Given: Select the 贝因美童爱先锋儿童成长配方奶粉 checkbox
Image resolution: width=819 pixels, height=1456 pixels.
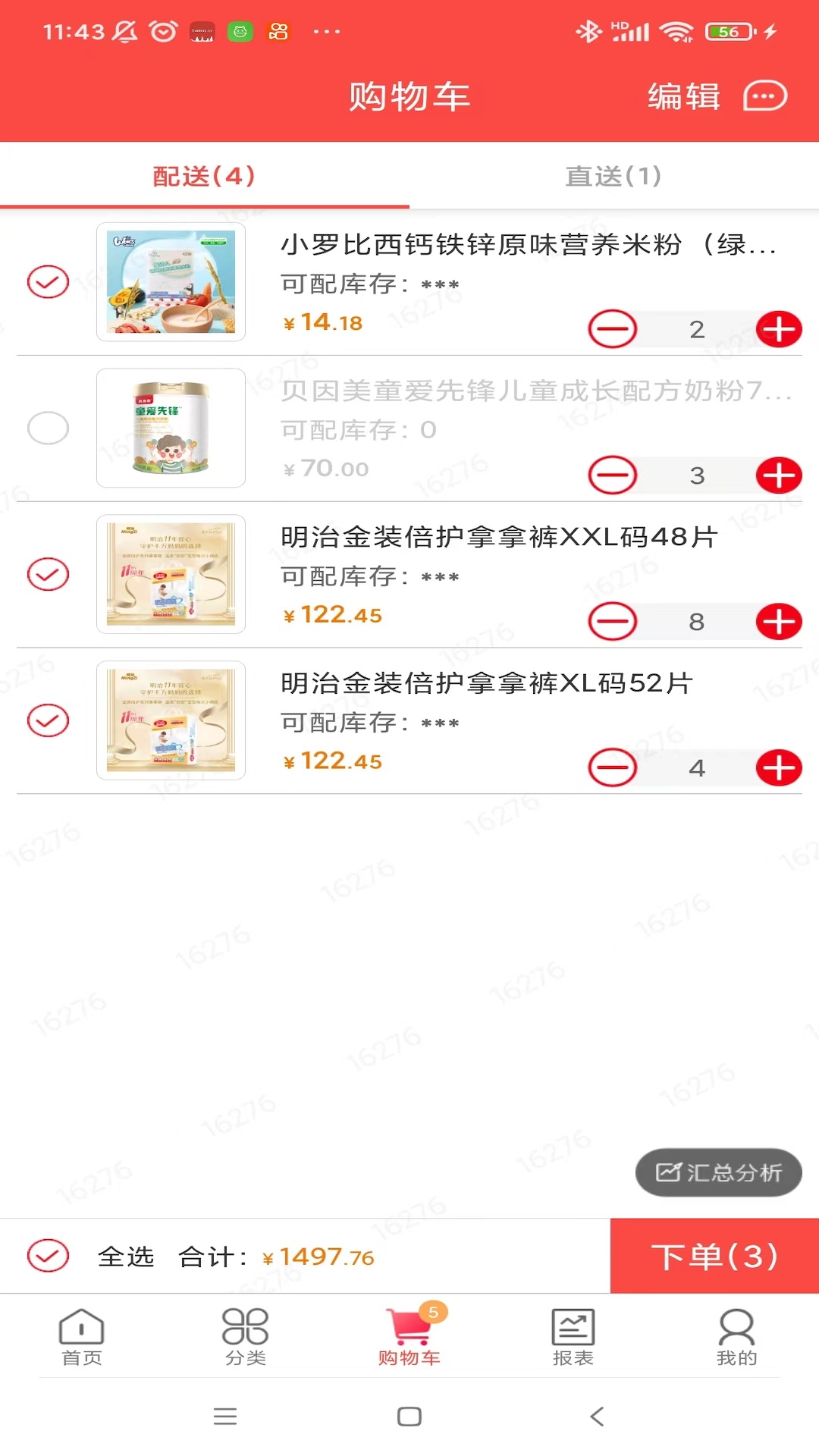Looking at the screenshot, I should coord(48,428).
